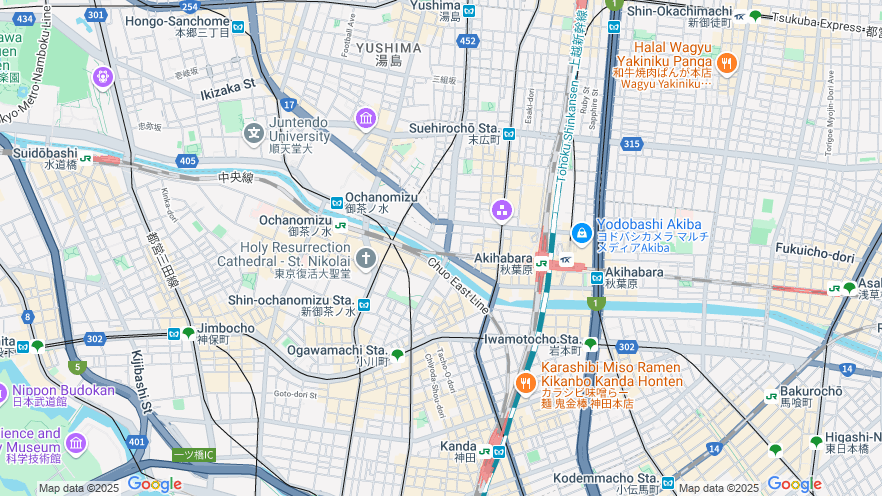Select the Halal Wagyu Yakiniku Panga restaurant marker
The image size is (882, 496).
727,63
